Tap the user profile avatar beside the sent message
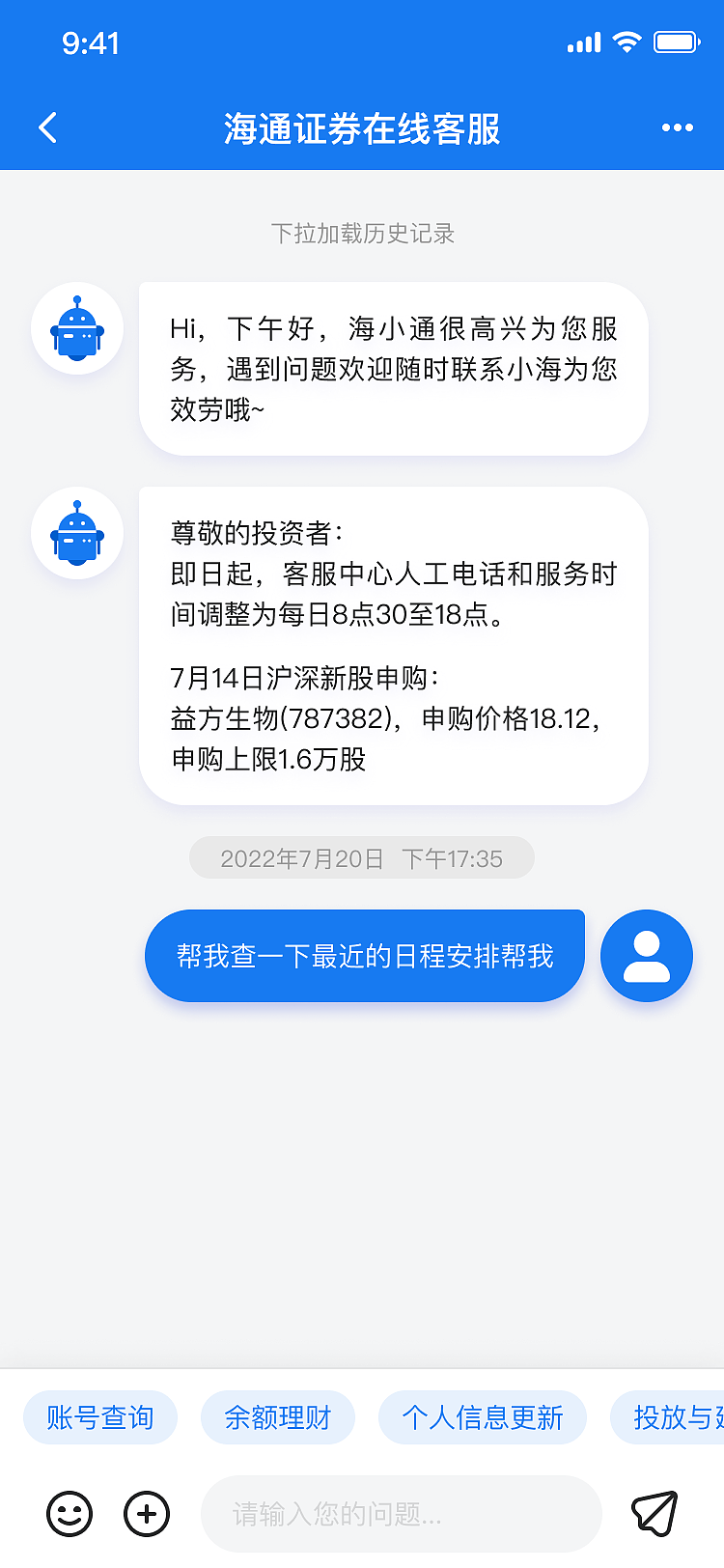This screenshot has height=1568, width=724. (x=647, y=955)
